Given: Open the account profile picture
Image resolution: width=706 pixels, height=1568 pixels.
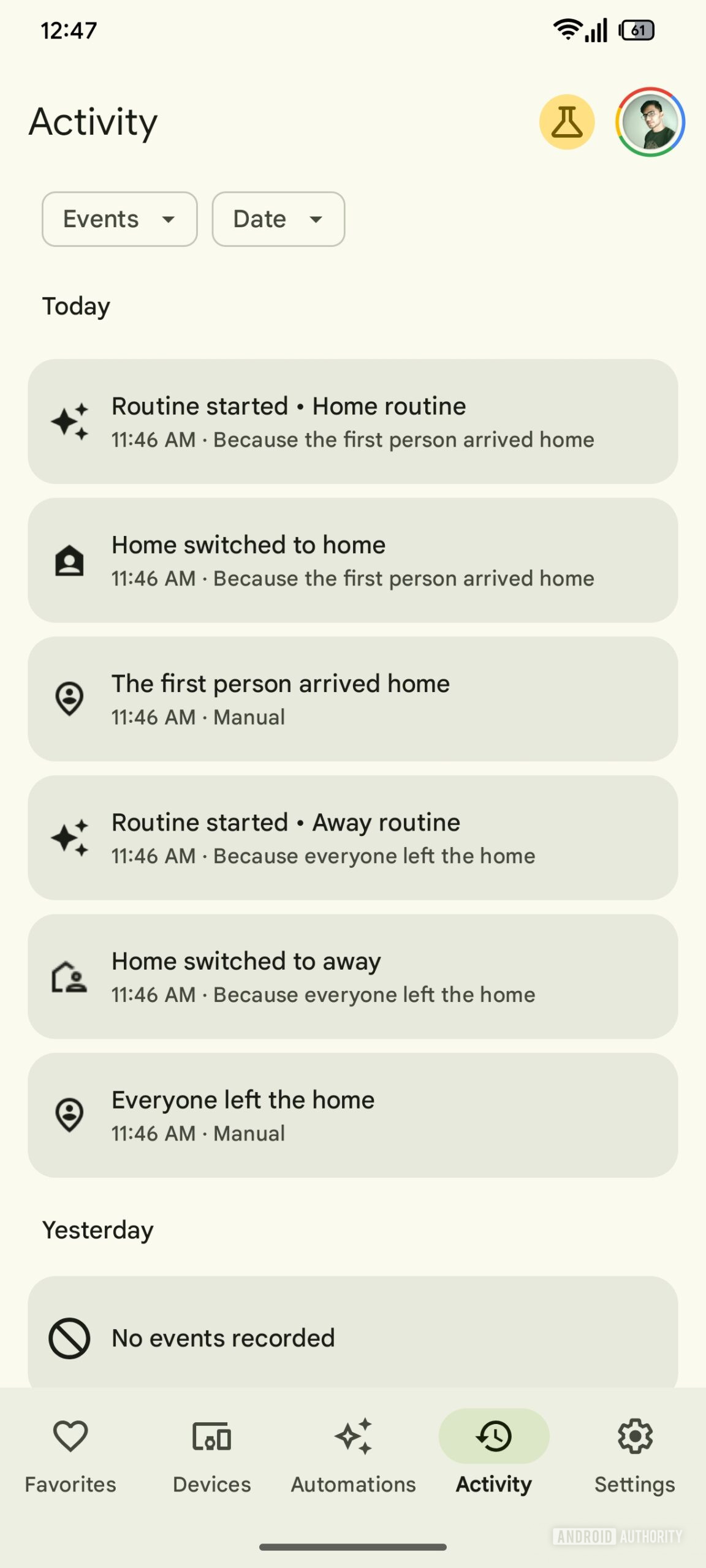Looking at the screenshot, I should (650, 122).
